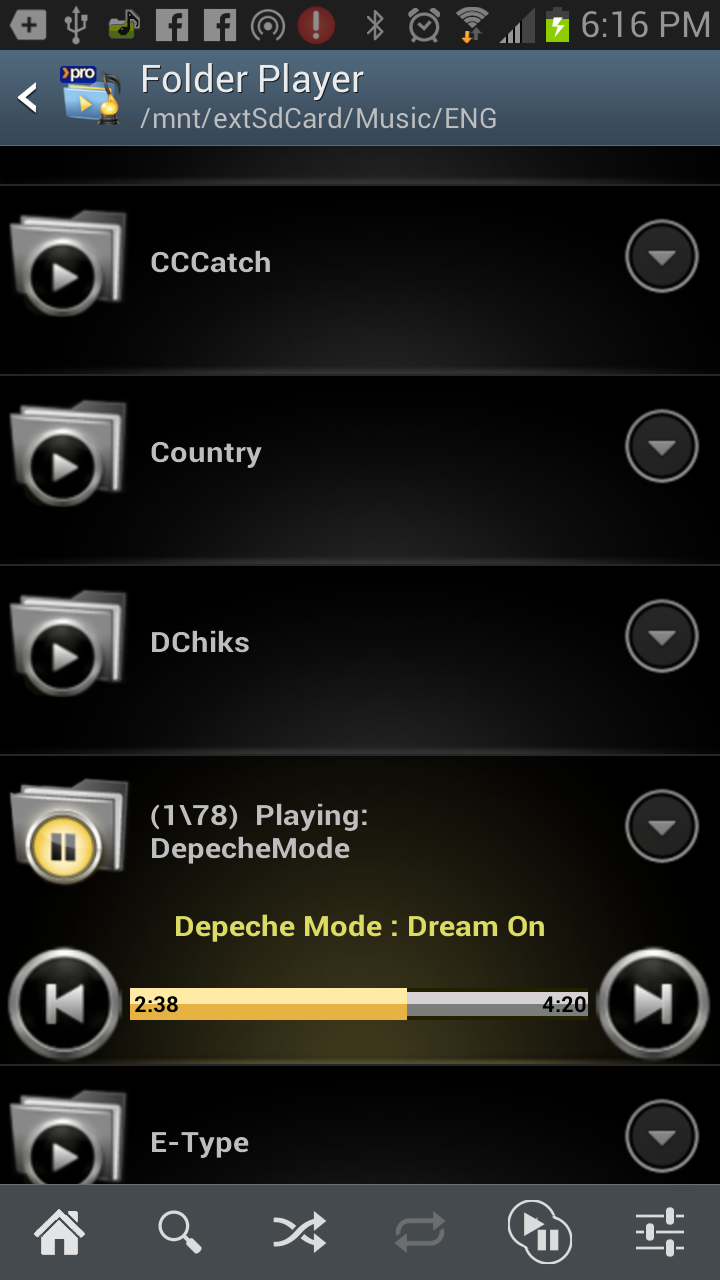Tap the Dream On track title

tap(360, 925)
